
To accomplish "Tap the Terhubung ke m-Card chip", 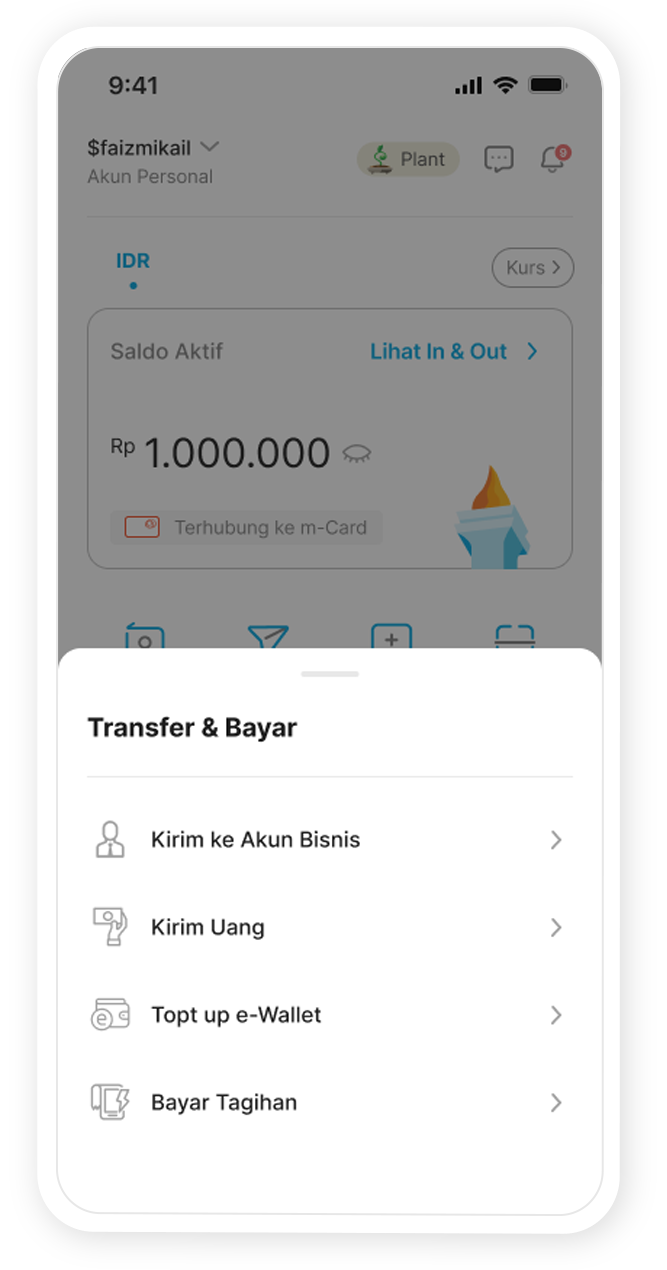I will pyautogui.click(x=246, y=527).
